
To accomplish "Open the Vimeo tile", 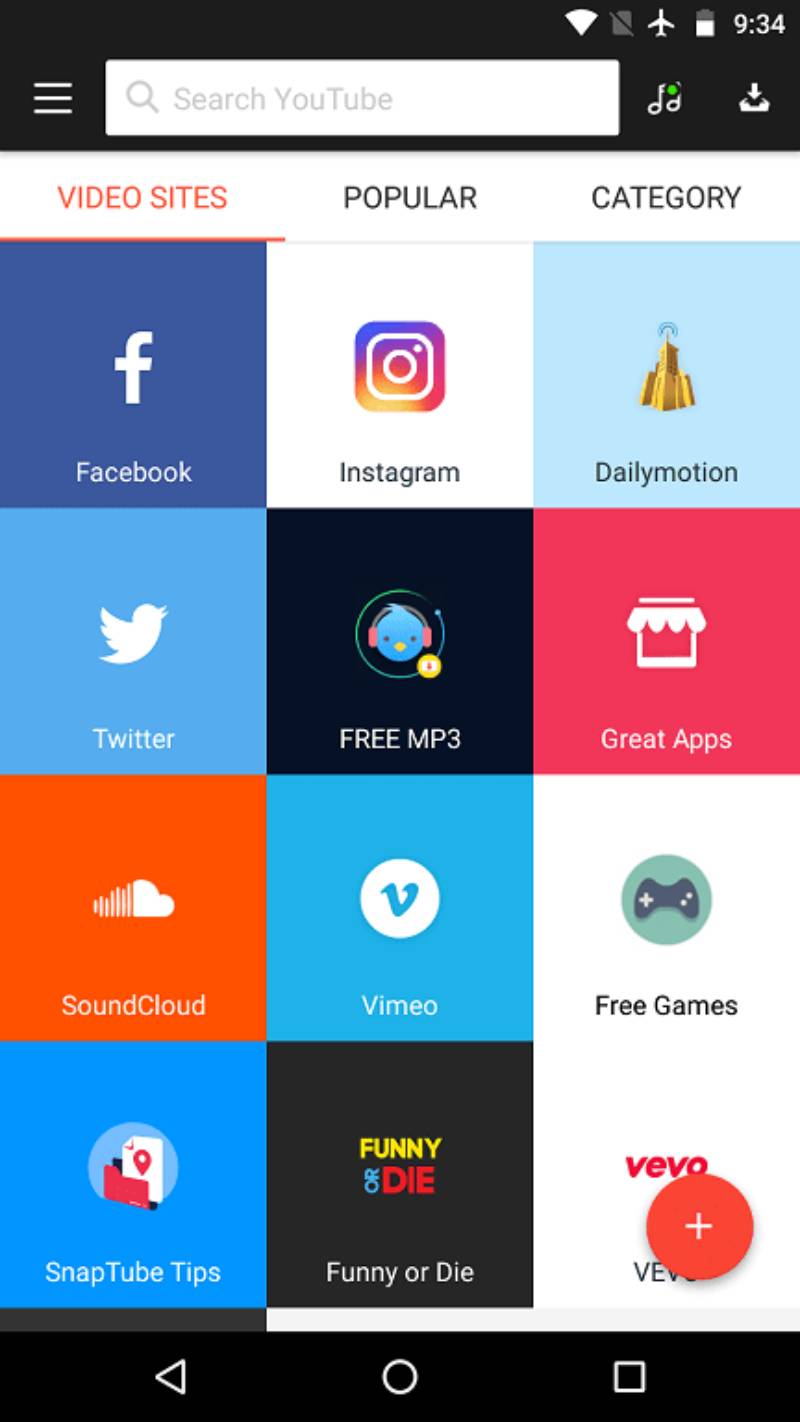I will coord(399,908).
